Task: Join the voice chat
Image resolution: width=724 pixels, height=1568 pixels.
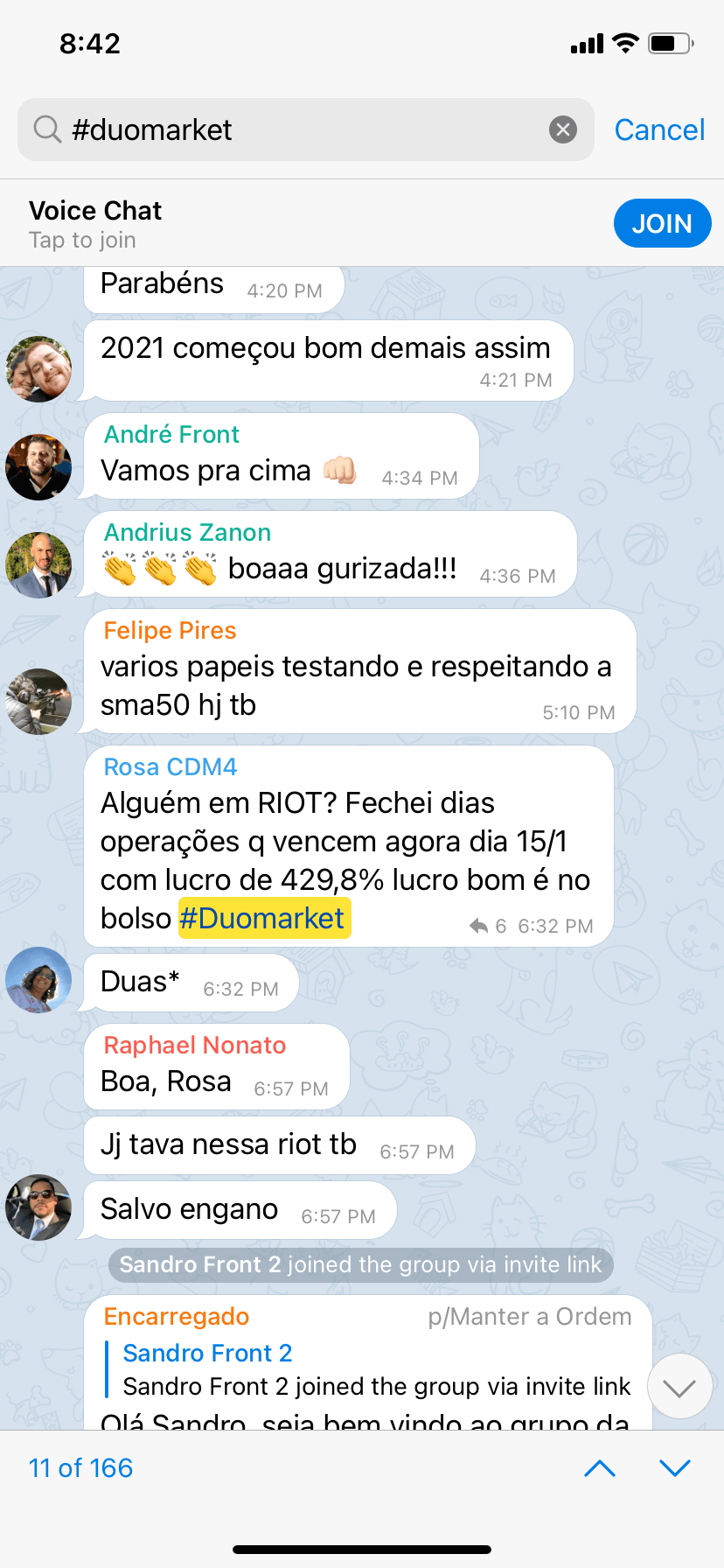Action: pyautogui.click(x=662, y=223)
